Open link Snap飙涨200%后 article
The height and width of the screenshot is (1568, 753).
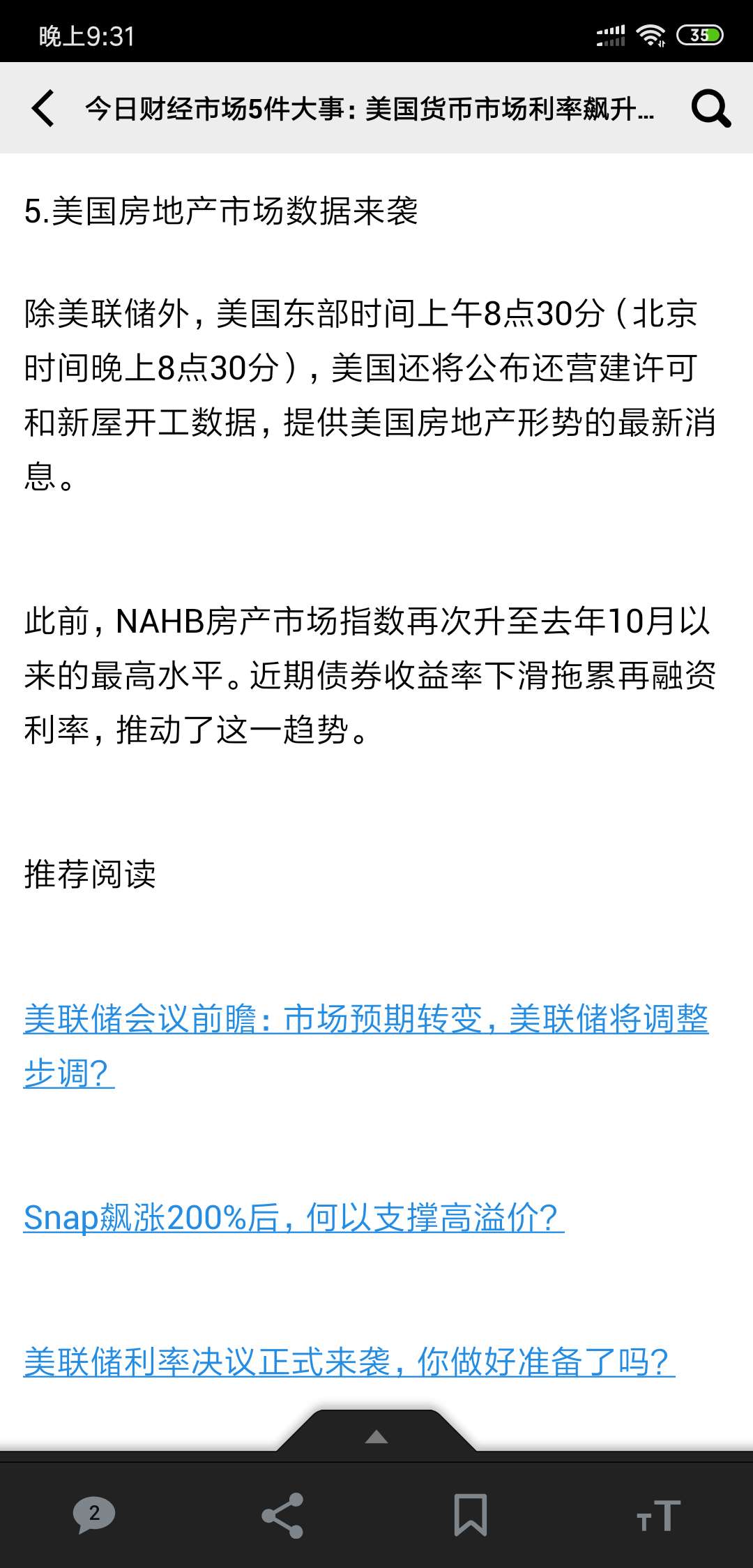tap(293, 1218)
